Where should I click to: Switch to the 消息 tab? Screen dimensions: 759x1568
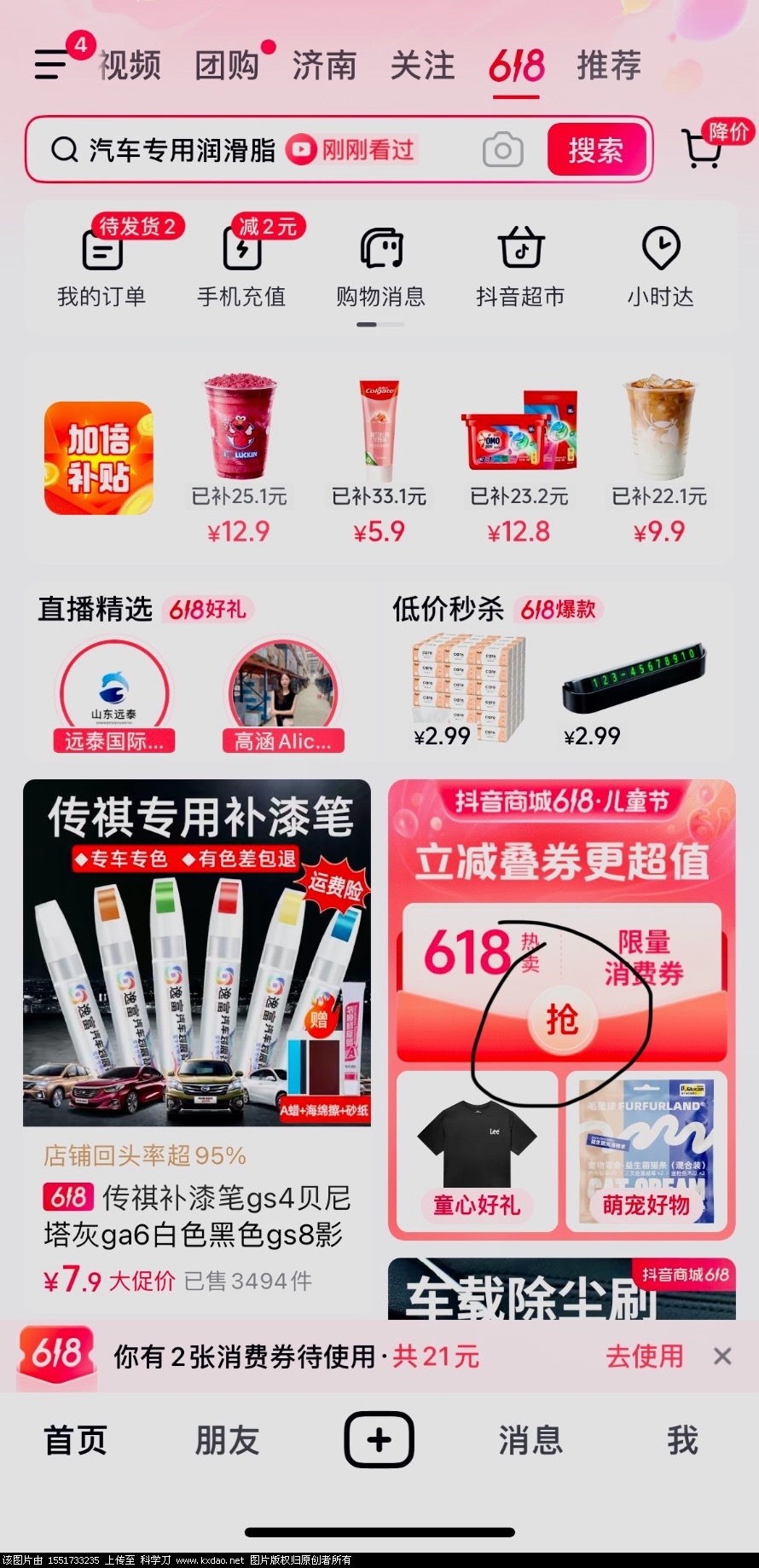click(x=530, y=1440)
